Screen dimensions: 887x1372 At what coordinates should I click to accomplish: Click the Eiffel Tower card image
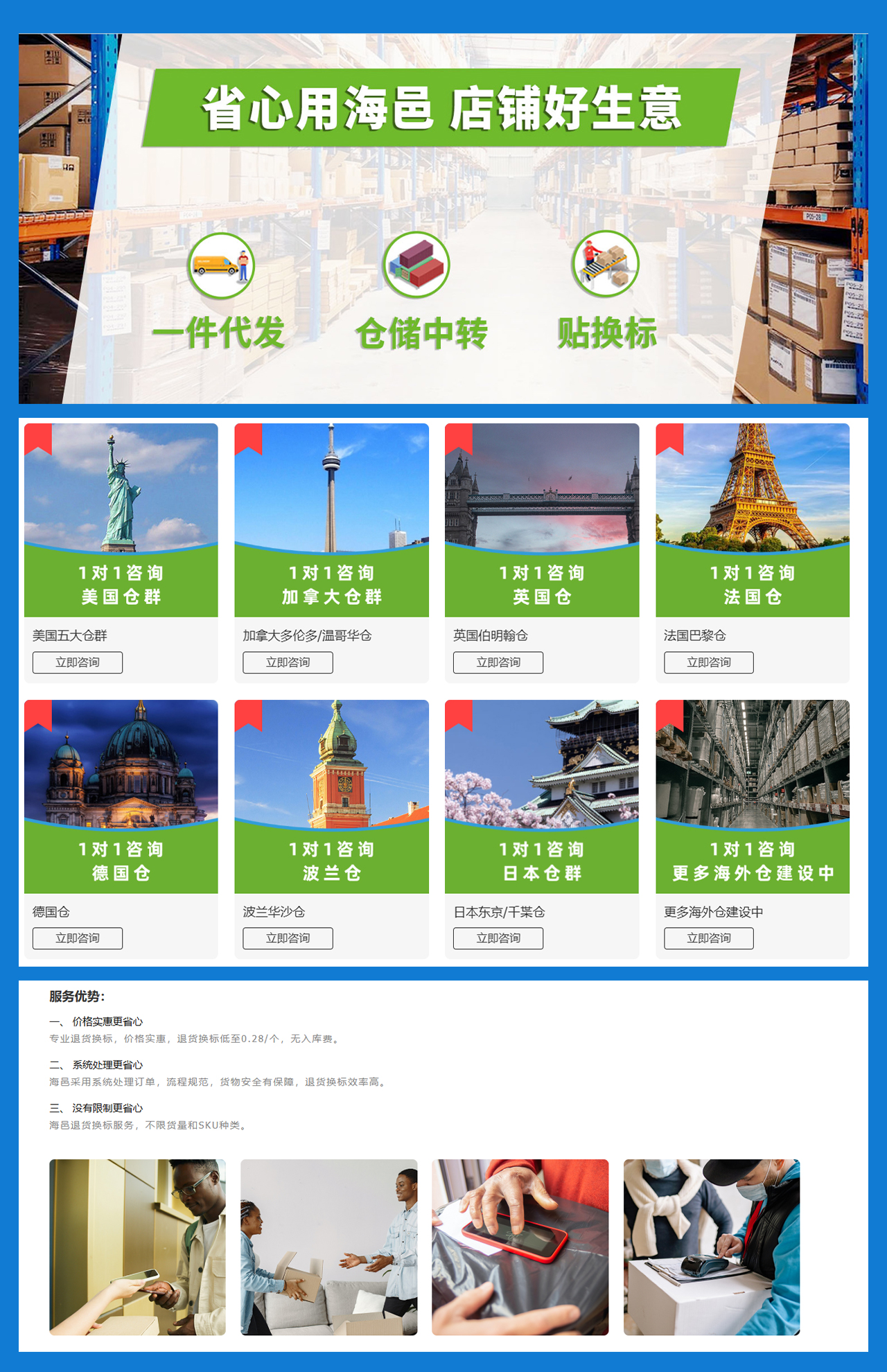click(x=752, y=492)
